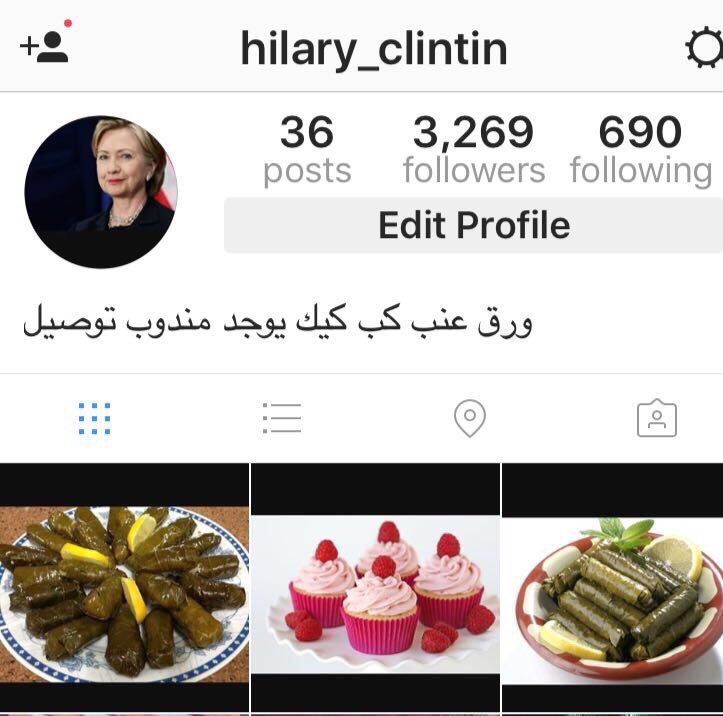Switch to the grid view tab
This screenshot has width=723, height=716.
94,419
